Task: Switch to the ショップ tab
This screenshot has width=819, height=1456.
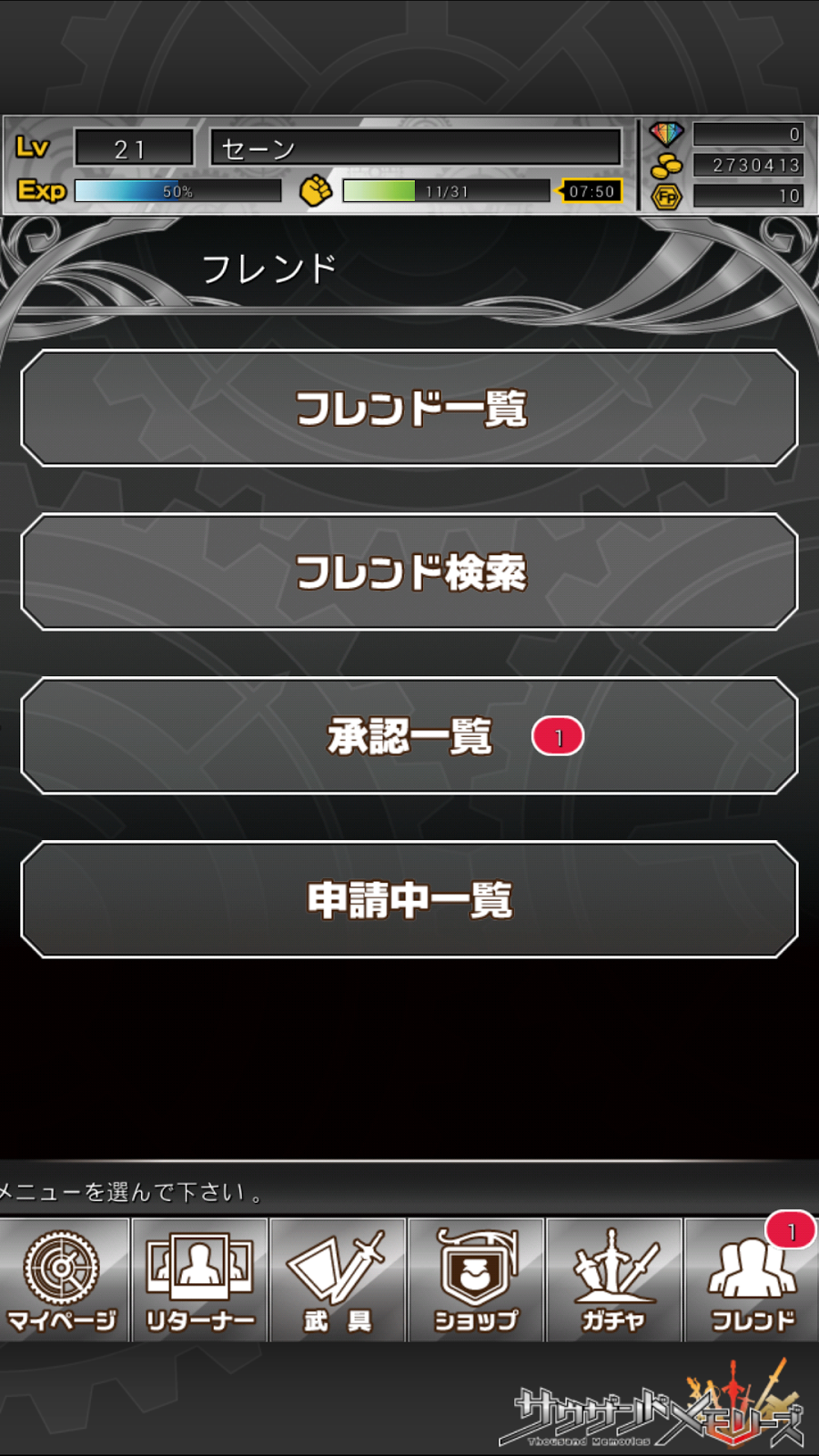Action: coord(476,1280)
